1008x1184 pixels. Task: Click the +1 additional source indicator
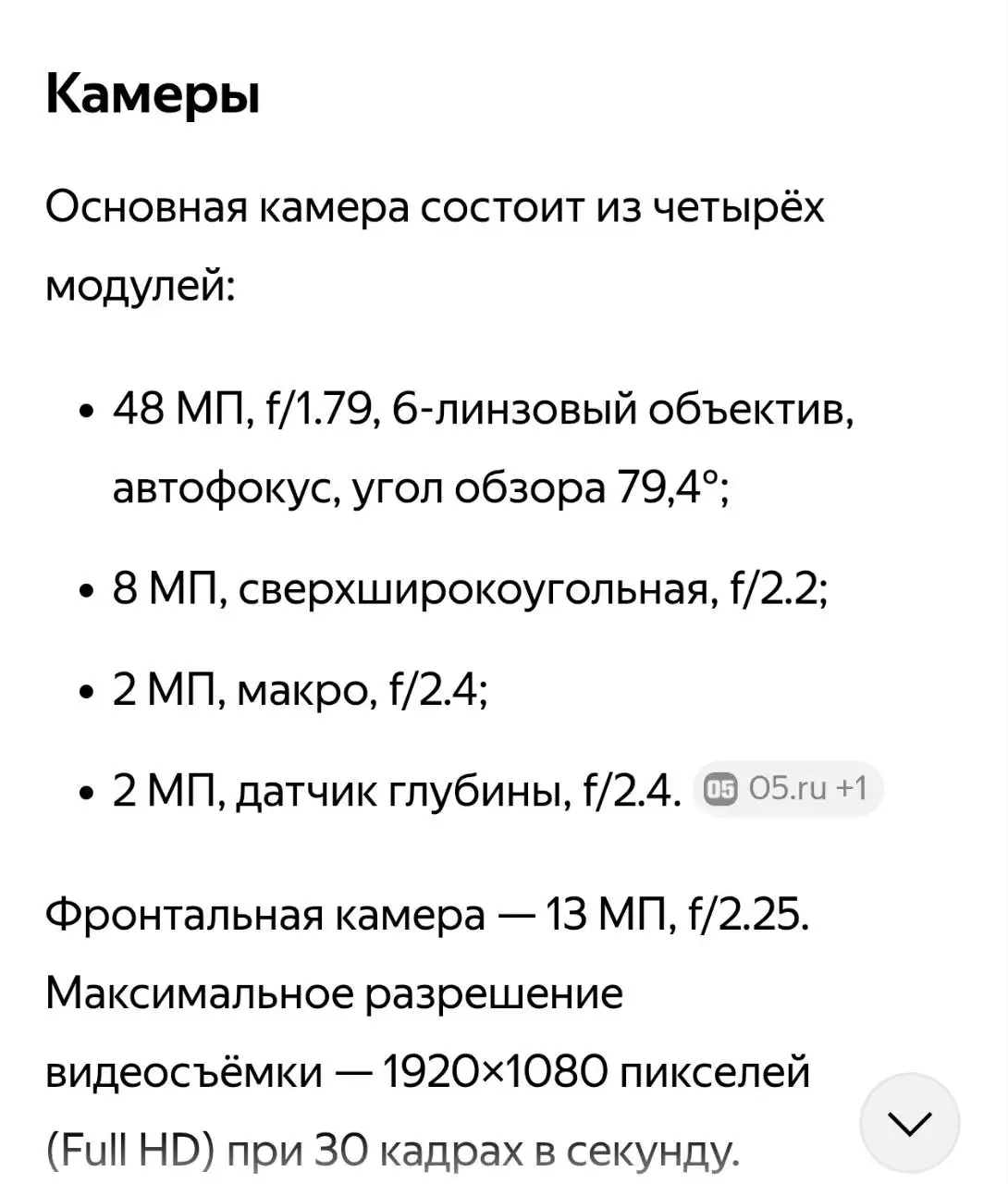pyautogui.click(x=853, y=789)
